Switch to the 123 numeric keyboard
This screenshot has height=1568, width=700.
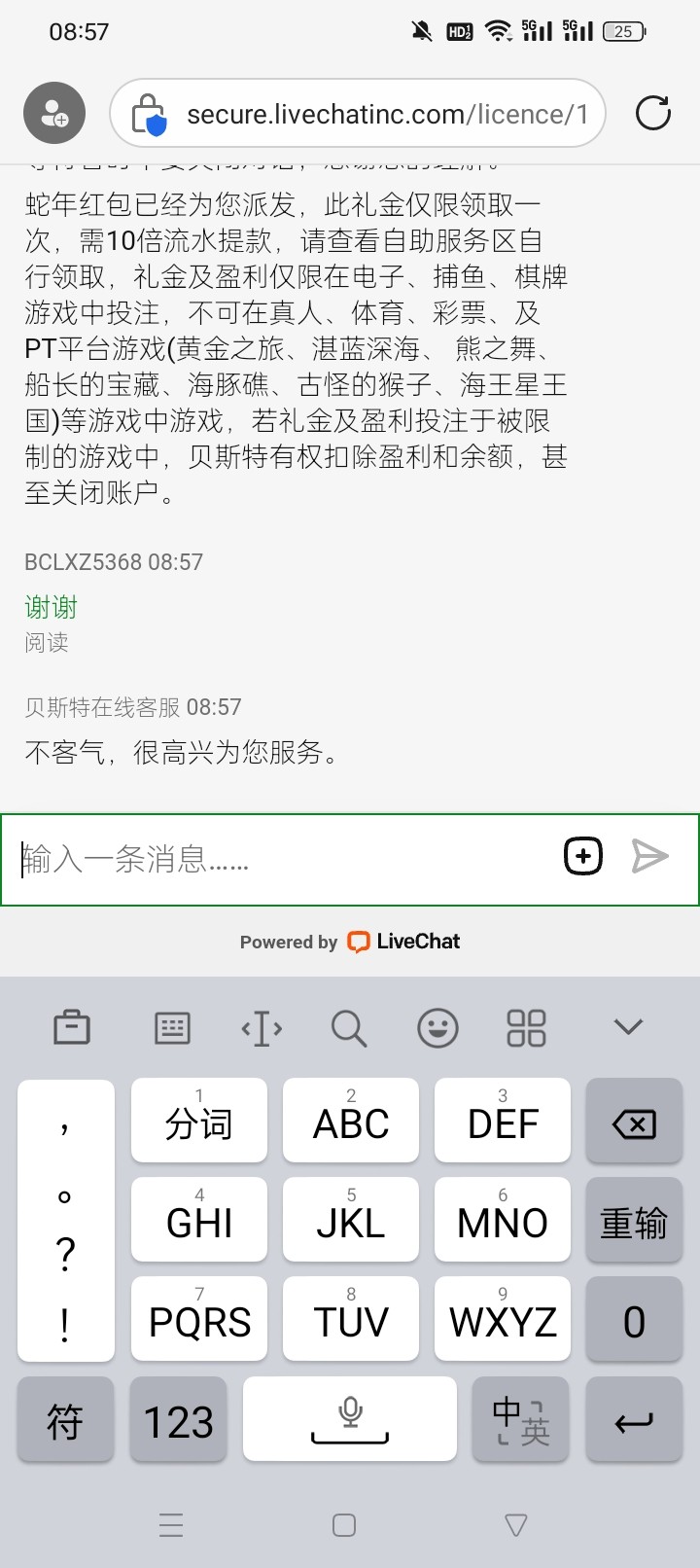179,1420
